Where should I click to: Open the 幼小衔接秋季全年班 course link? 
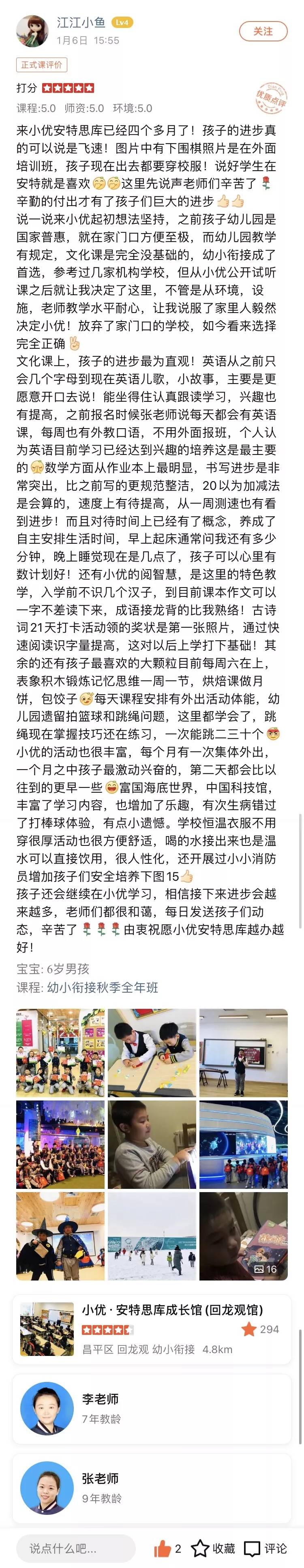tap(103, 987)
